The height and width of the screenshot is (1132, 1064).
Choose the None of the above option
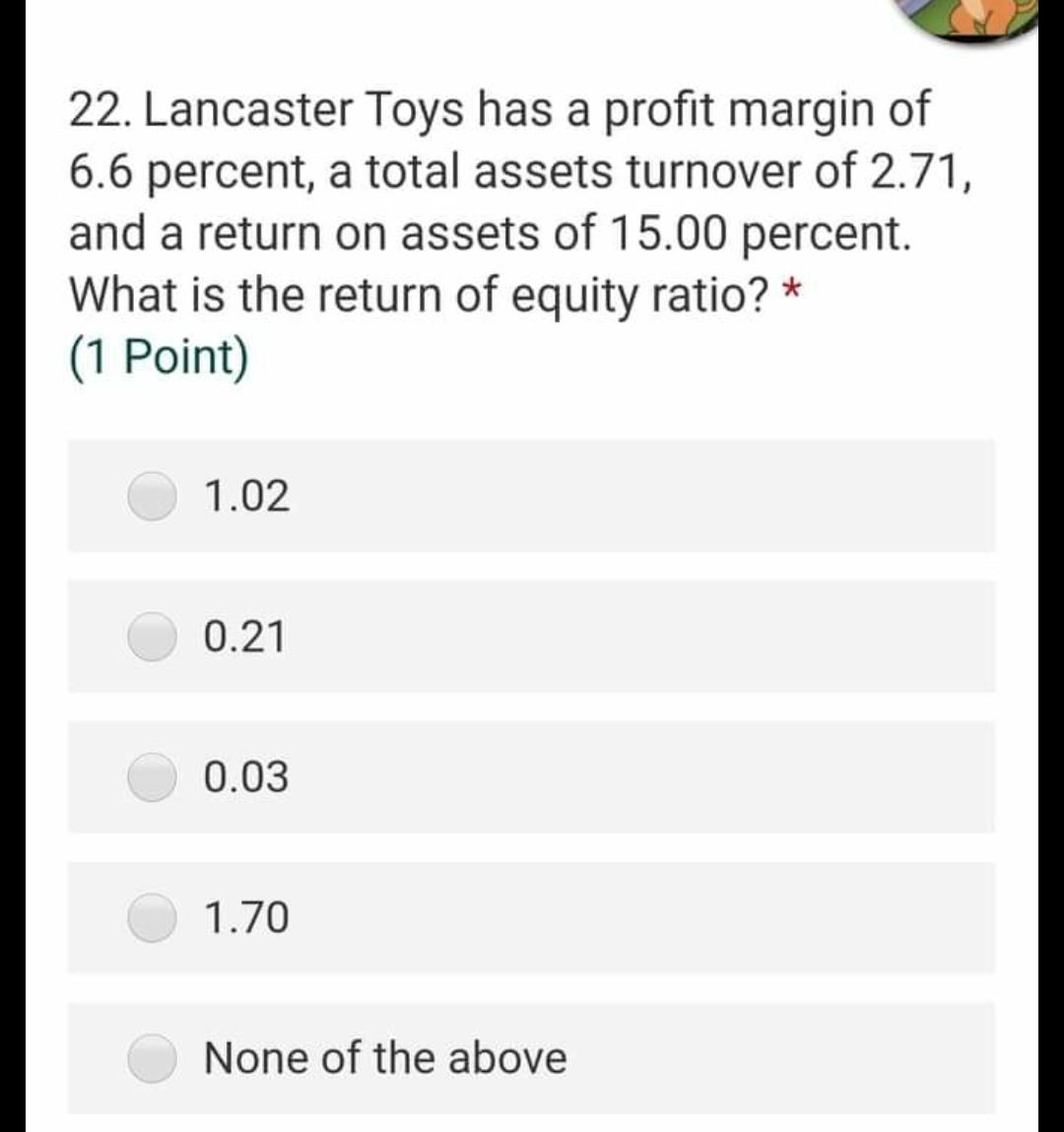153,1059
